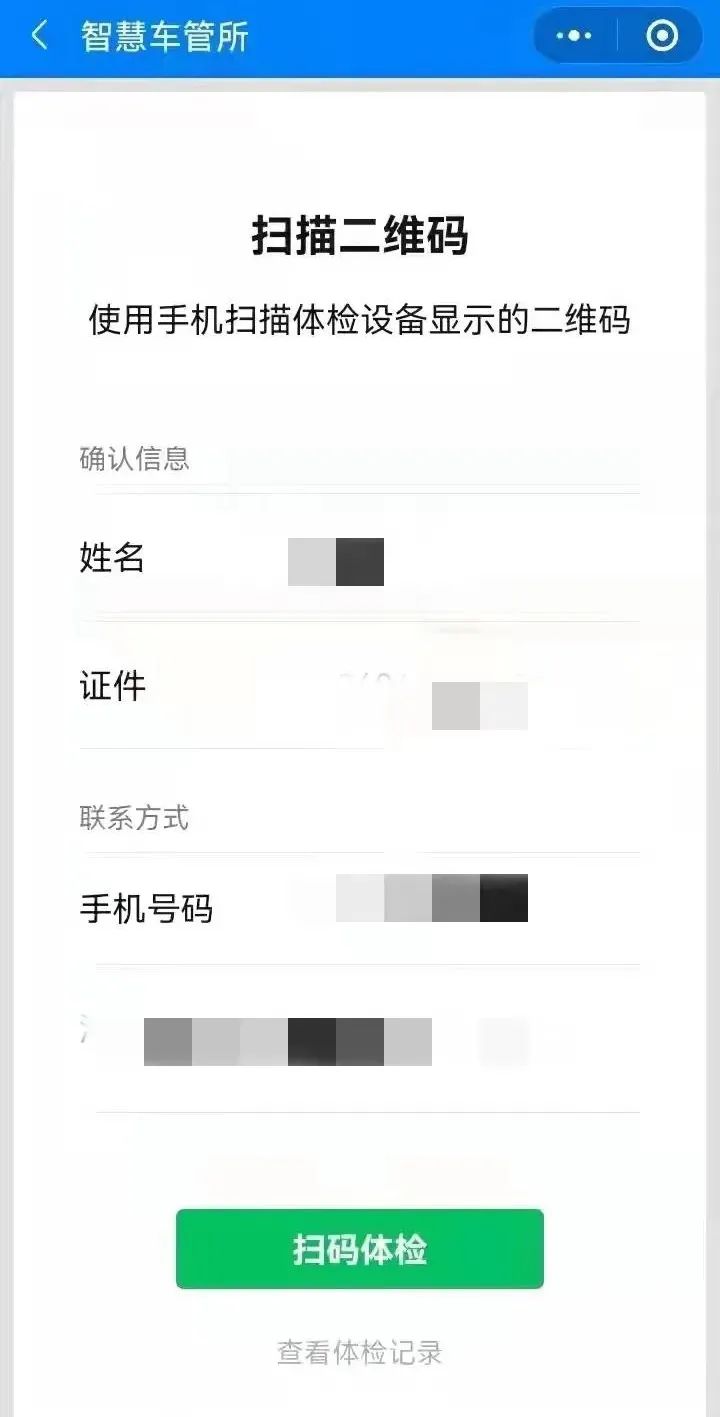Click the 智慧车管所 title text
The height and width of the screenshot is (1417, 720).
coord(165,36)
